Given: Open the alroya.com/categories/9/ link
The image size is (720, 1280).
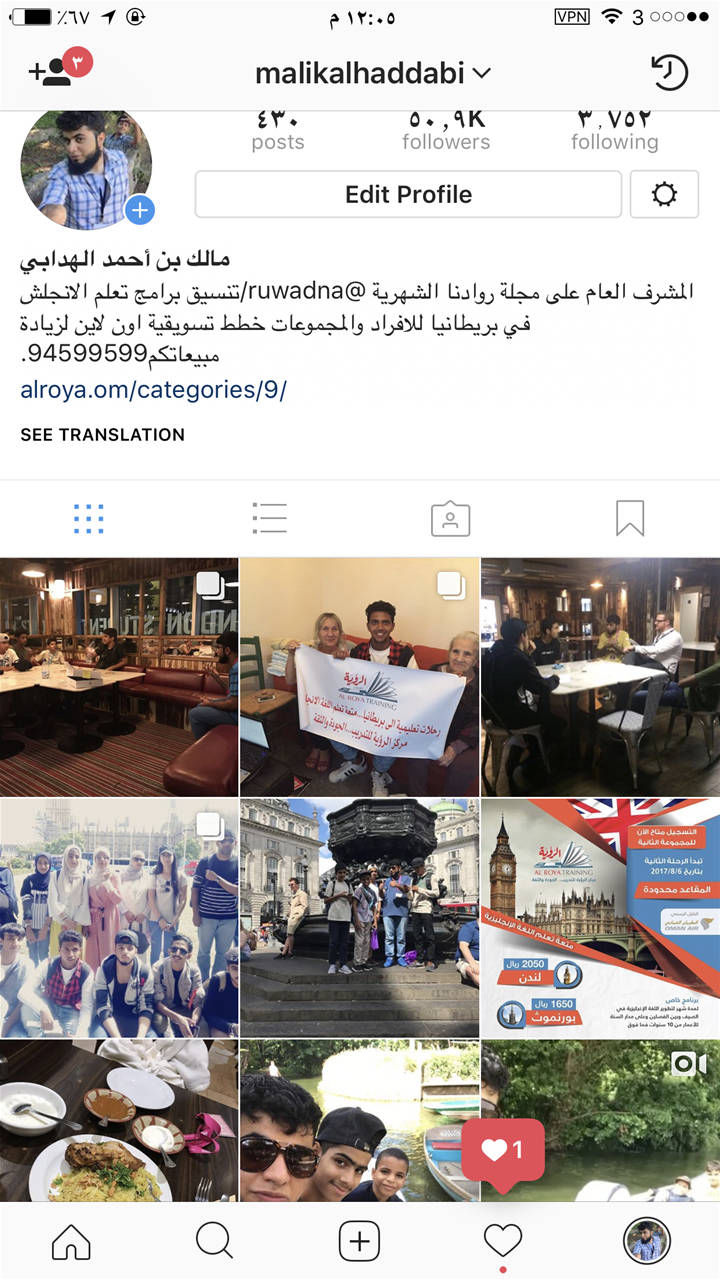Looking at the screenshot, I should click(153, 390).
